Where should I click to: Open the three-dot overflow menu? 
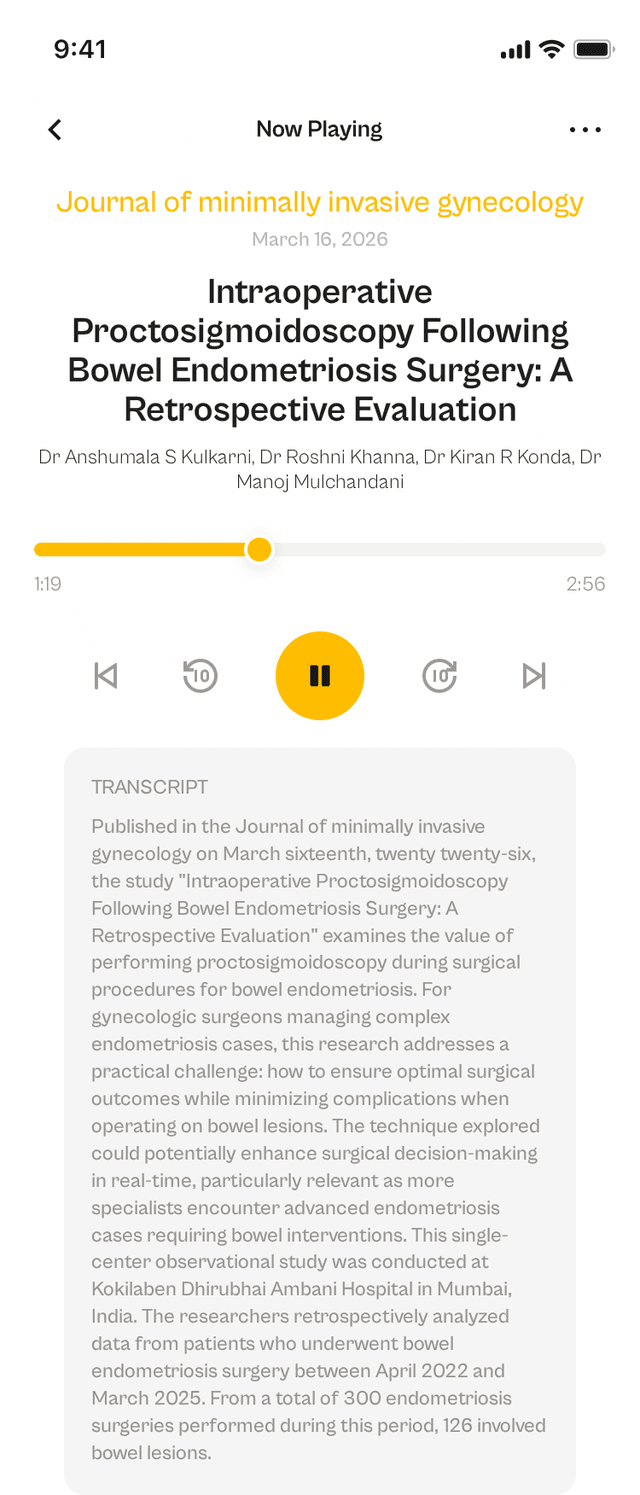click(585, 130)
